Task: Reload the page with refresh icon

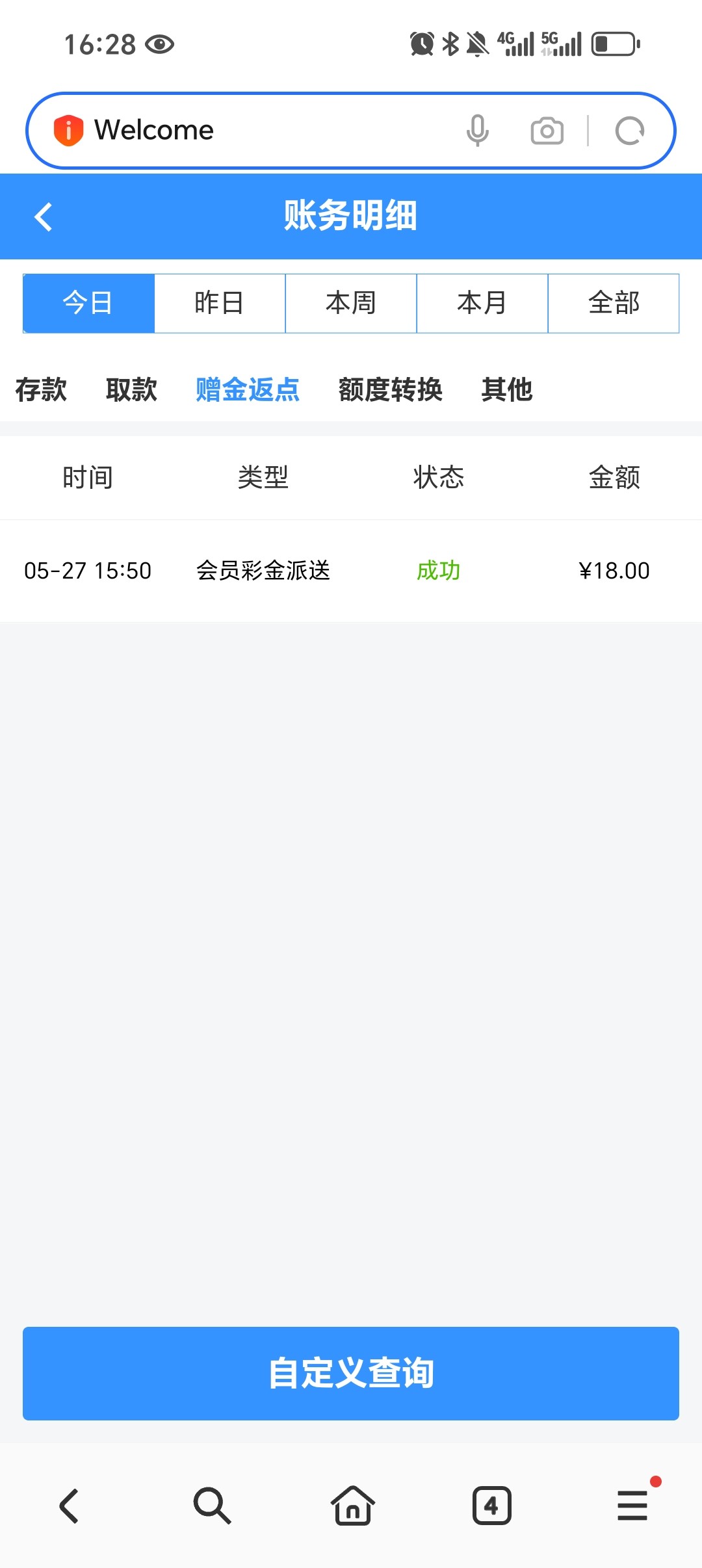Action: pos(629,131)
